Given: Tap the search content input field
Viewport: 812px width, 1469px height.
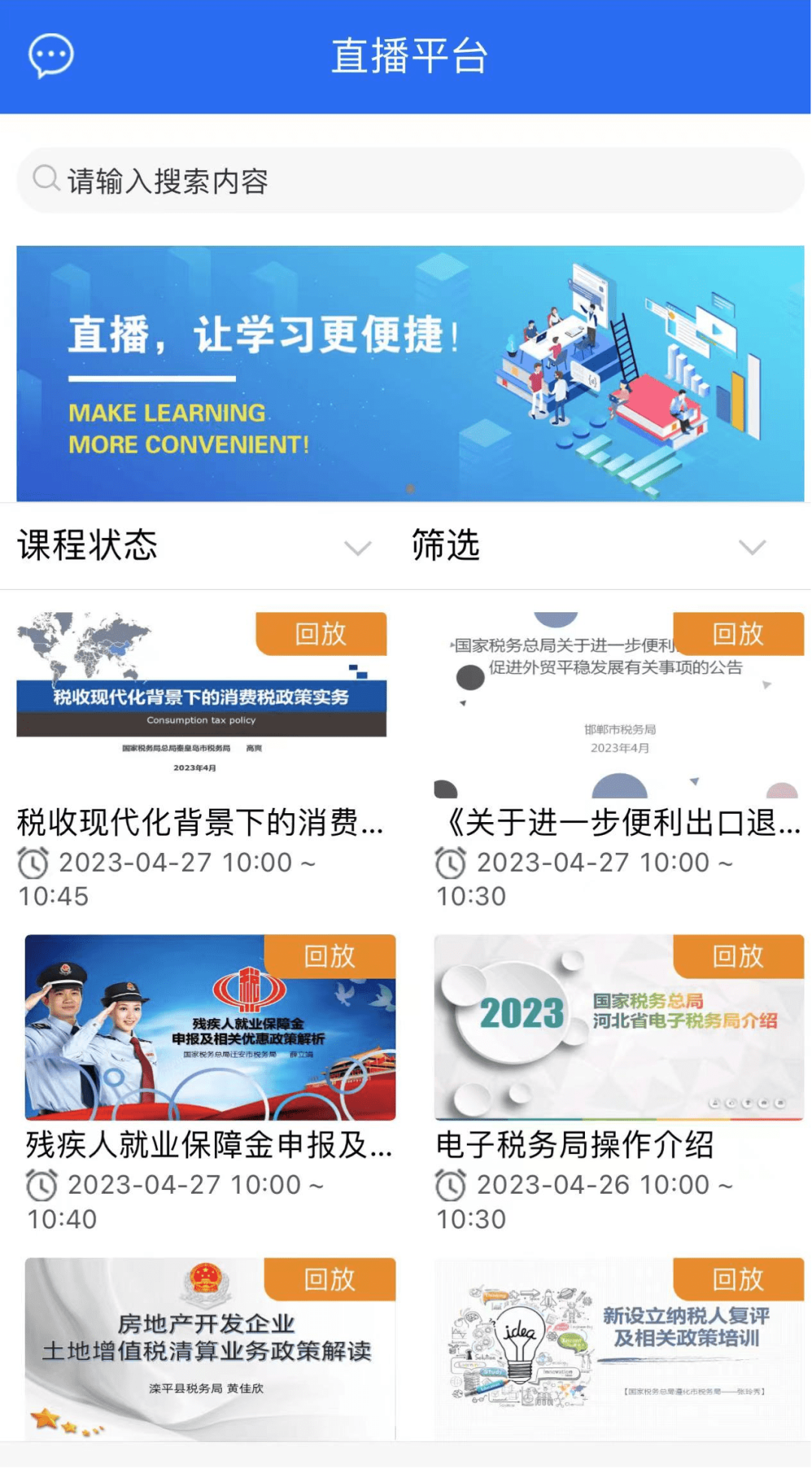Looking at the screenshot, I should (x=411, y=181).
